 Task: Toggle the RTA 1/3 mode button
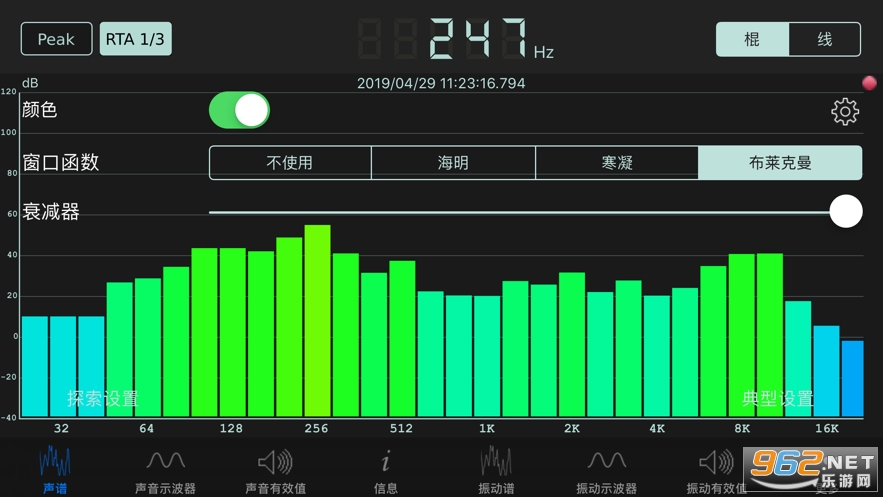pos(135,39)
